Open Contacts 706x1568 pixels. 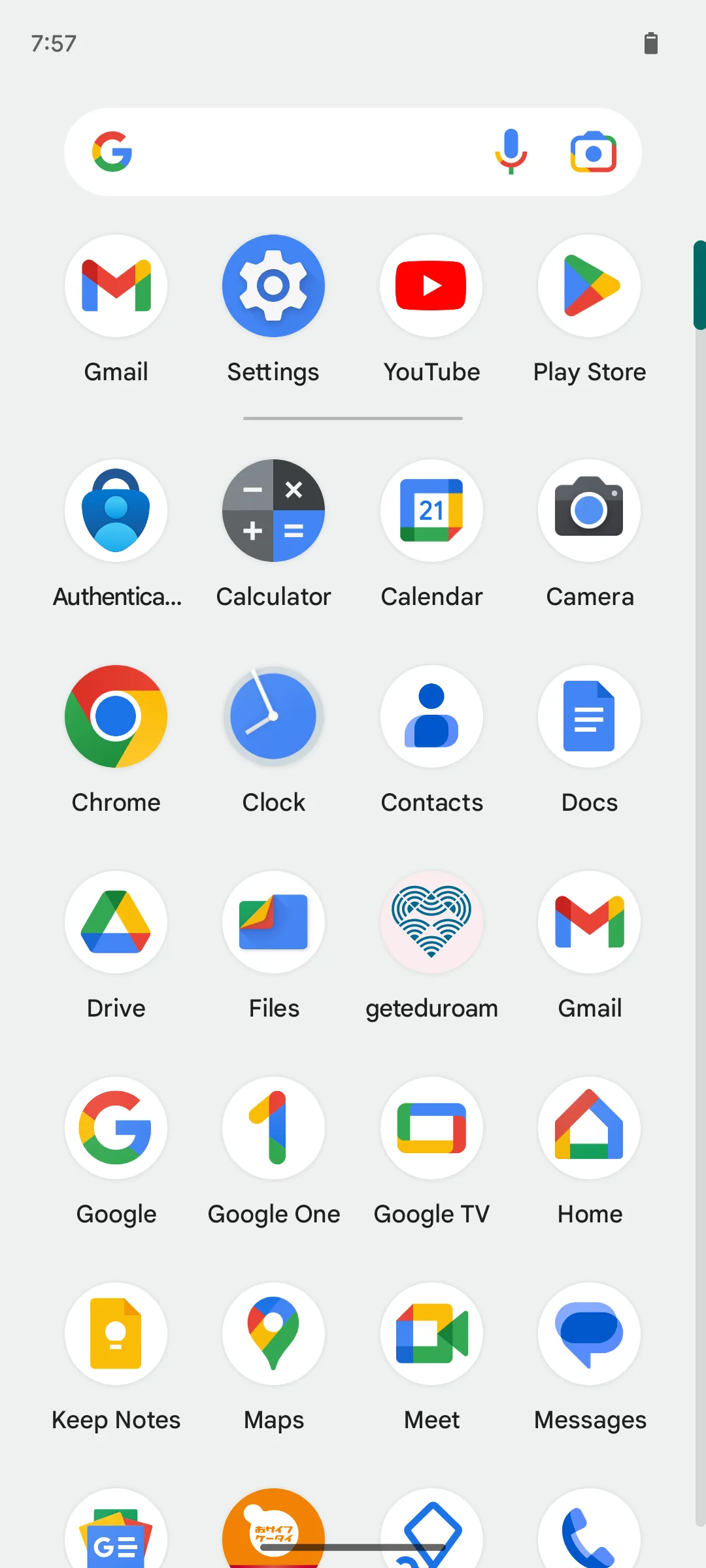pos(431,717)
